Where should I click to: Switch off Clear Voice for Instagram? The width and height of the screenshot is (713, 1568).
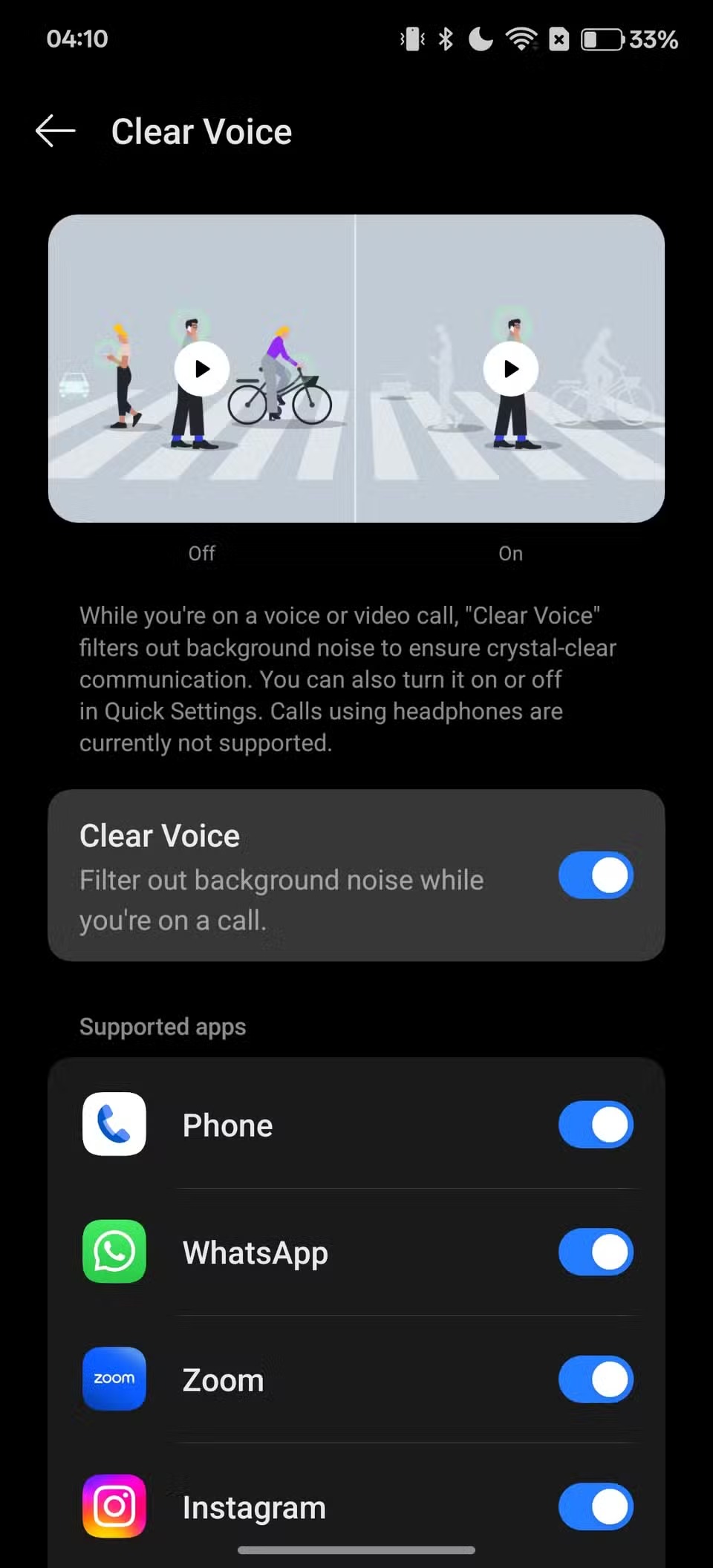point(596,1507)
